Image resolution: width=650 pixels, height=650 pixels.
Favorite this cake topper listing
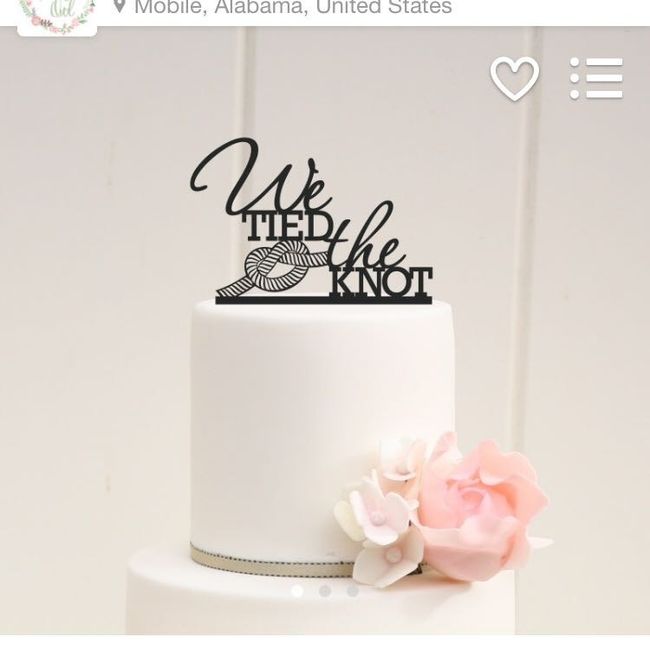[x=515, y=78]
